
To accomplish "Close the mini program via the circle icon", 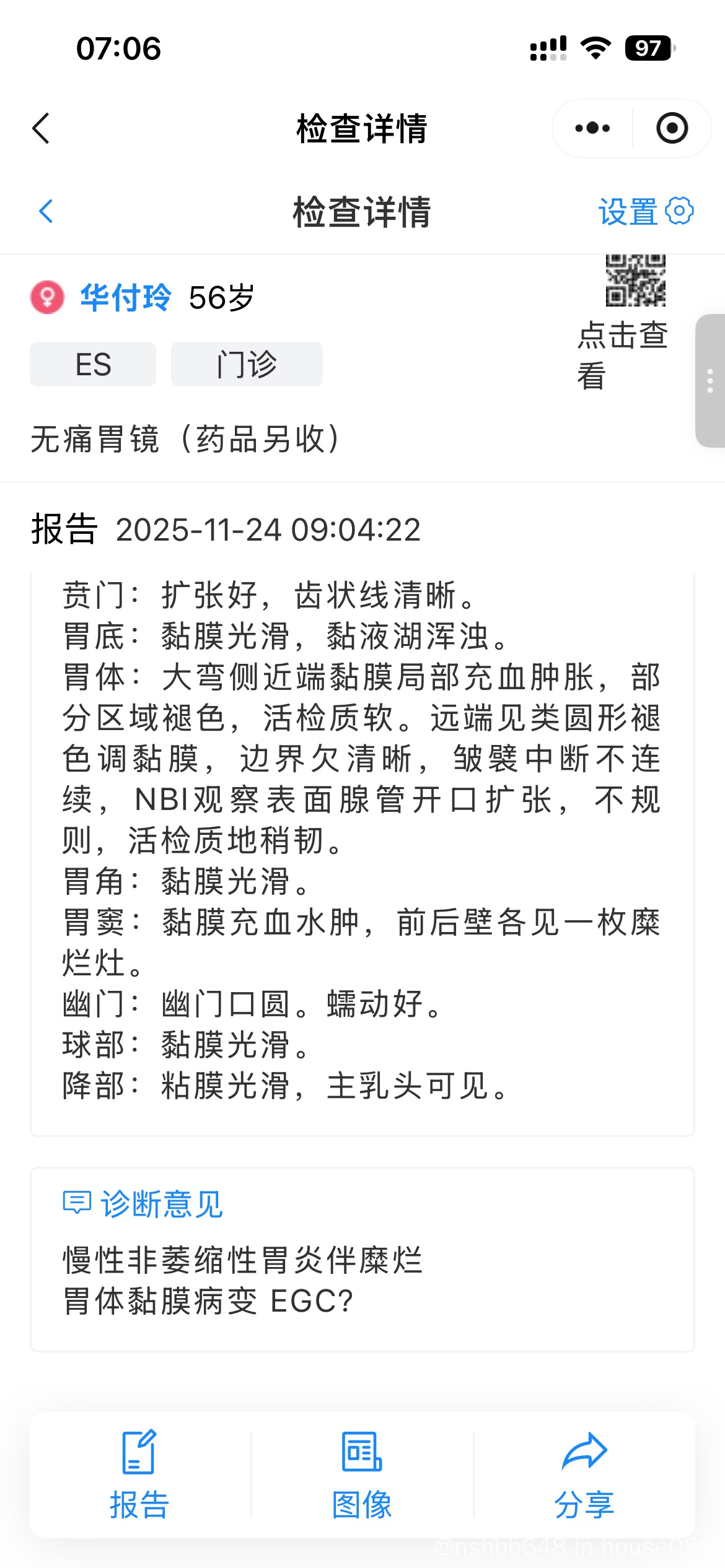I will (x=672, y=128).
